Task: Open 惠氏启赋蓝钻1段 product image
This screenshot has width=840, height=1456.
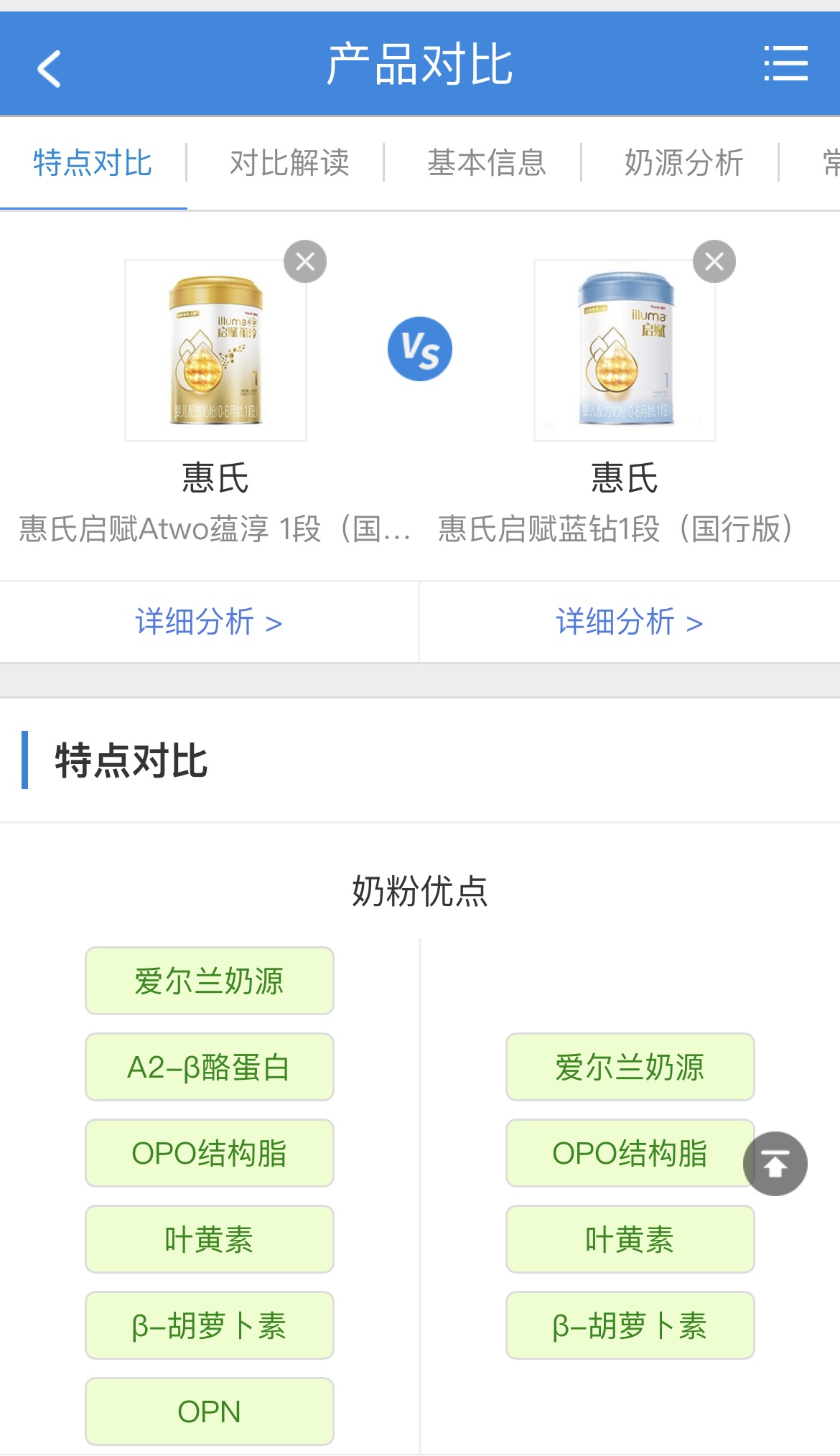Action: click(x=625, y=350)
